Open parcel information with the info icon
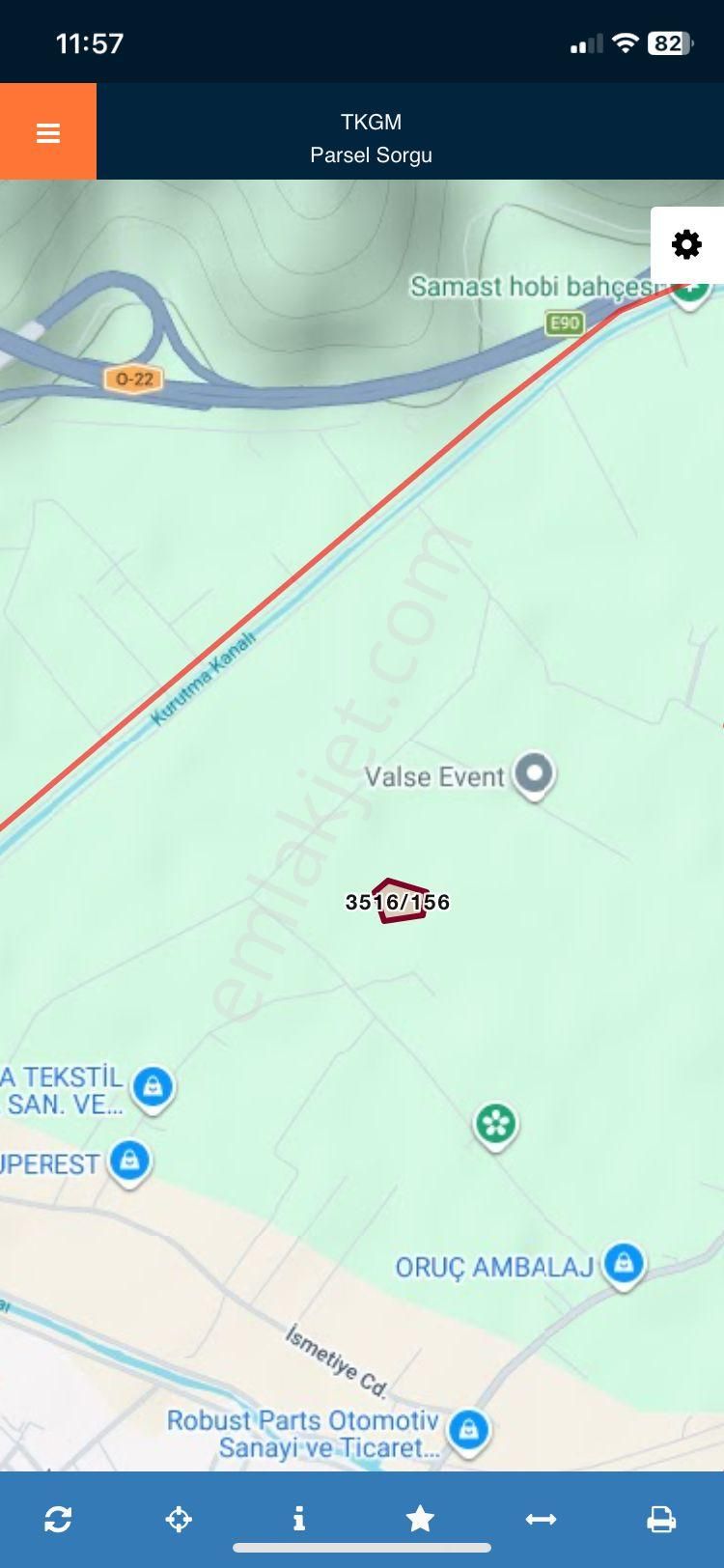This screenshot has height=1568, width=724. pos(299,1519)
